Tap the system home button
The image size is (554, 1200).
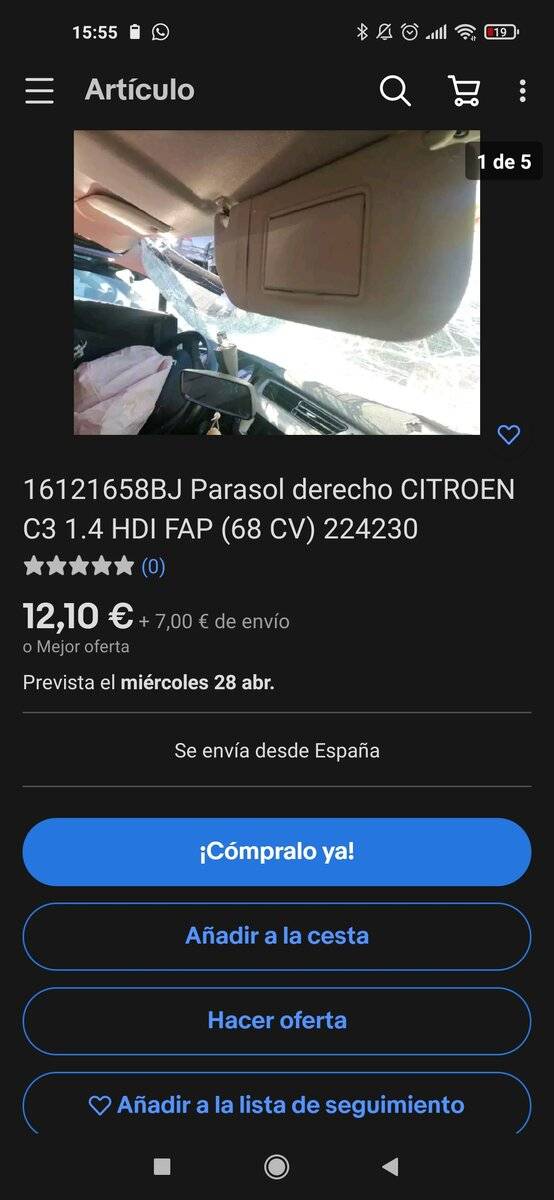[x=277, y=1166]
